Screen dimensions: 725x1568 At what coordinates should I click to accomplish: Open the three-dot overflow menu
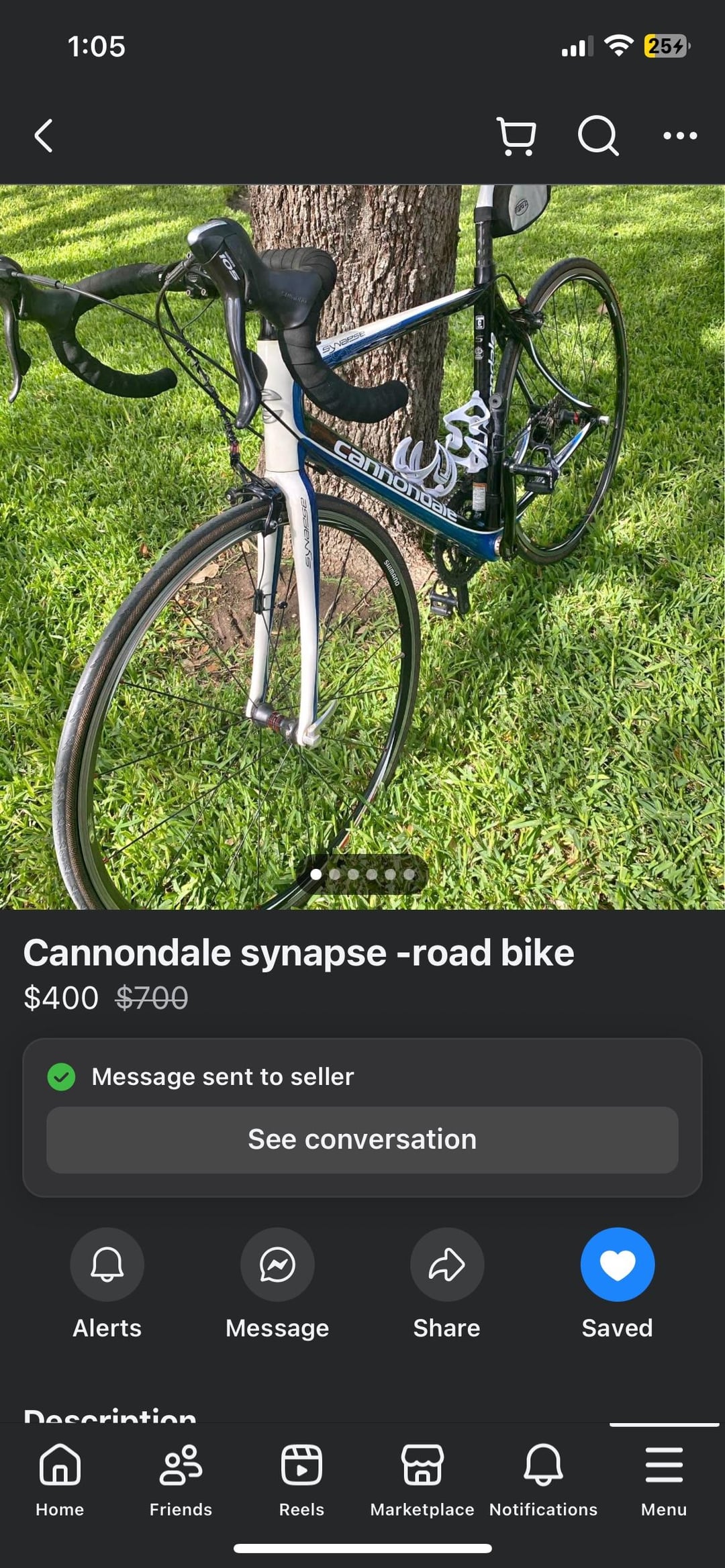(679, 136)
